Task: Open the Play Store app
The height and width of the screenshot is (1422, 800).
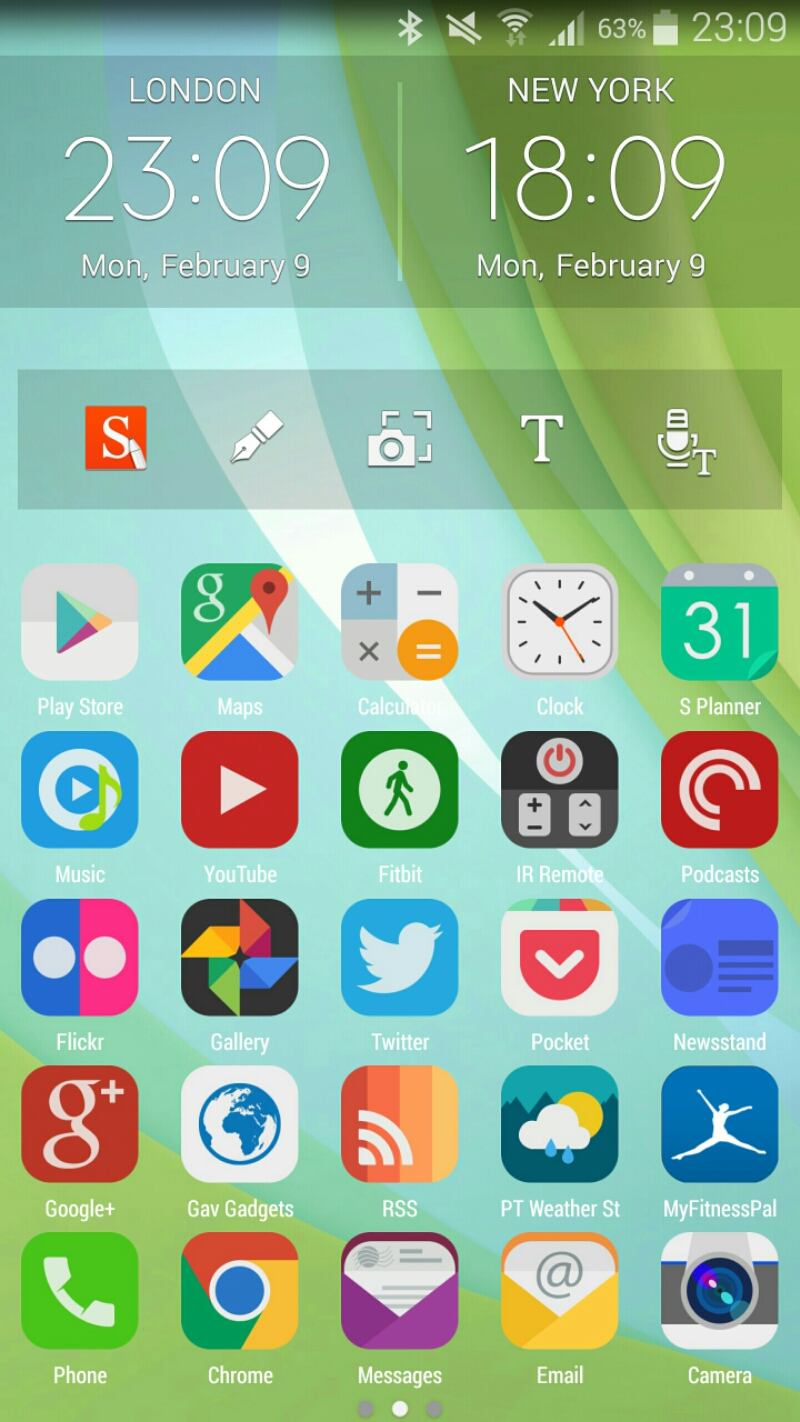Action: tap(80, 622)
